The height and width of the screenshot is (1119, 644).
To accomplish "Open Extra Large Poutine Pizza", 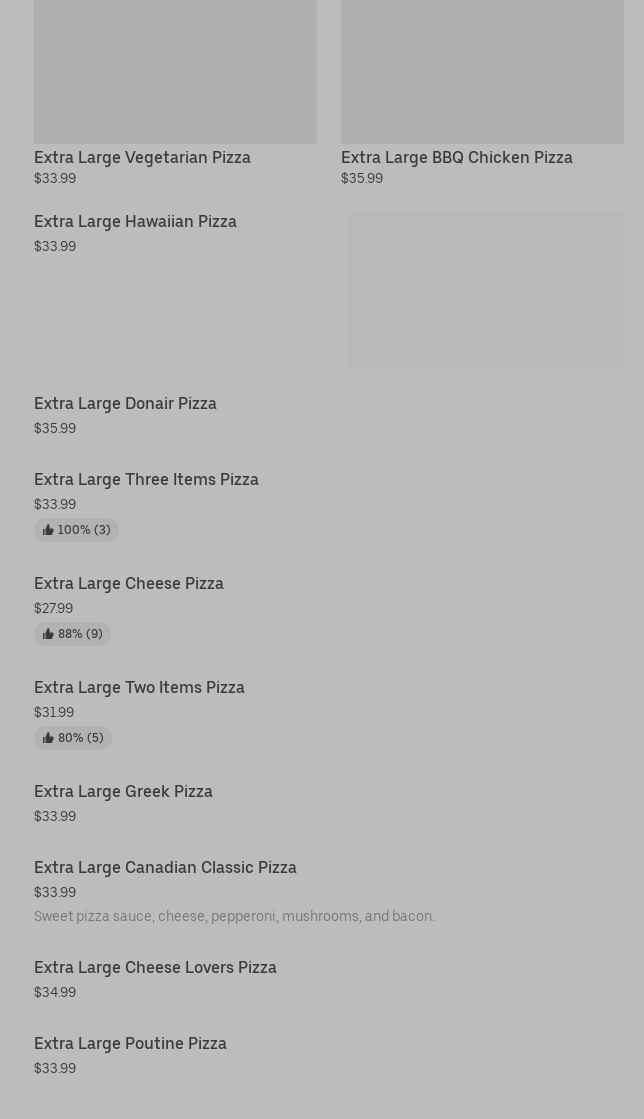I will coord(130,1043).
